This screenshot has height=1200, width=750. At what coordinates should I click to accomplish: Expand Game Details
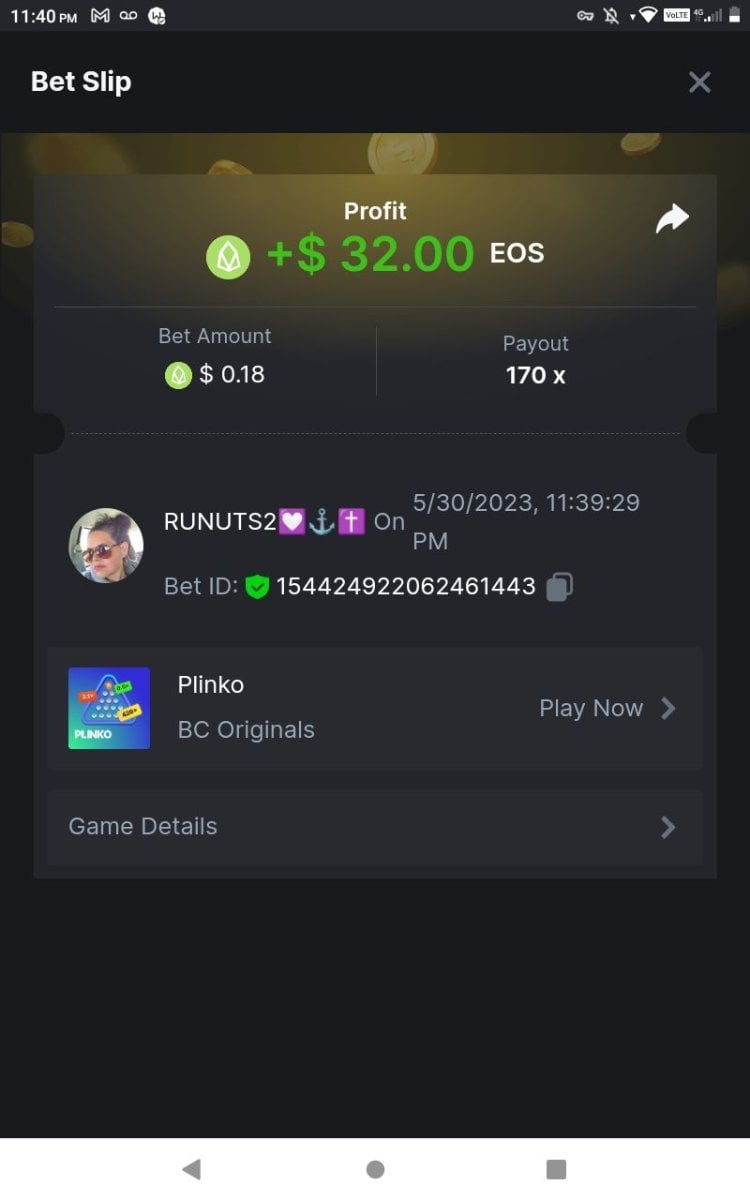point(374,827)
